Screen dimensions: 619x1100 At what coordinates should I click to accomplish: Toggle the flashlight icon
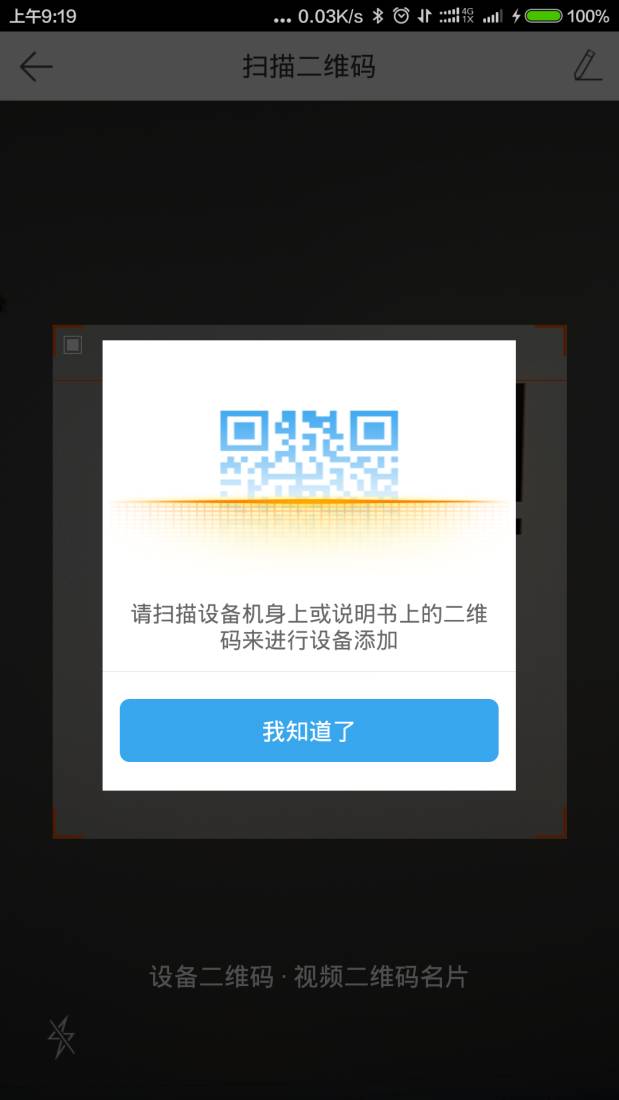click(x=62, y=1037)
